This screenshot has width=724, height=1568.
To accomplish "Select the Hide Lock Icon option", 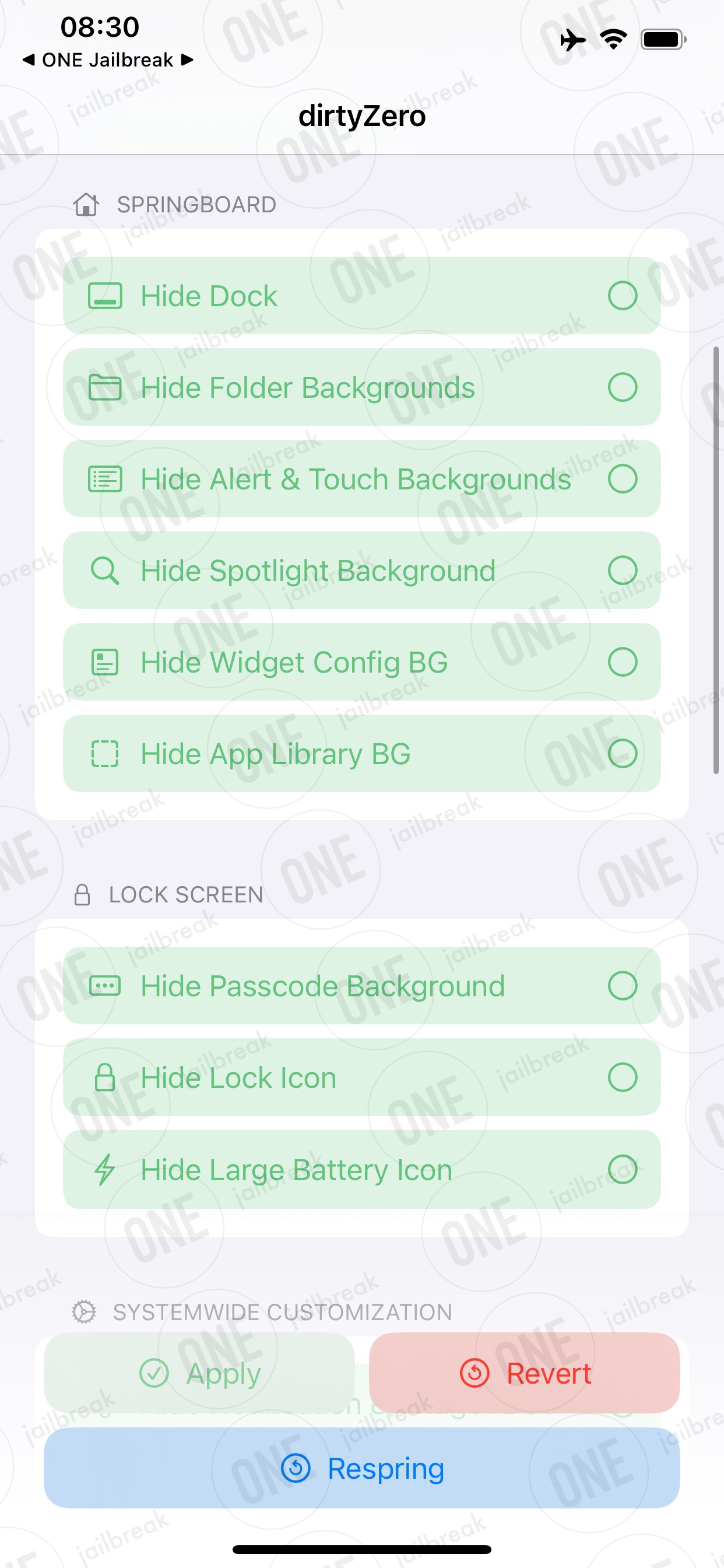I will click(x=361, y=1077).
